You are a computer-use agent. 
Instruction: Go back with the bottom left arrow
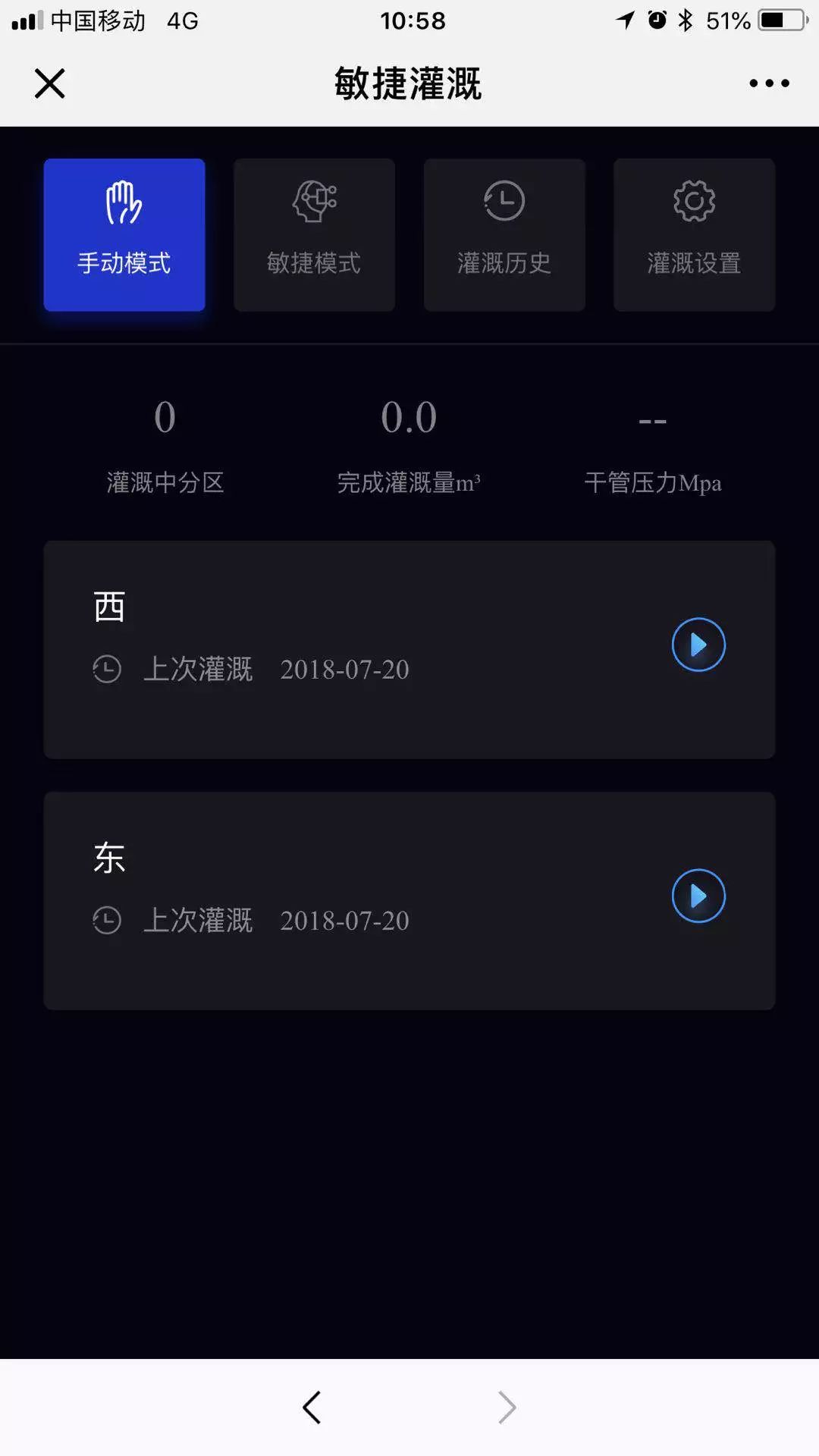[312, 1407]
